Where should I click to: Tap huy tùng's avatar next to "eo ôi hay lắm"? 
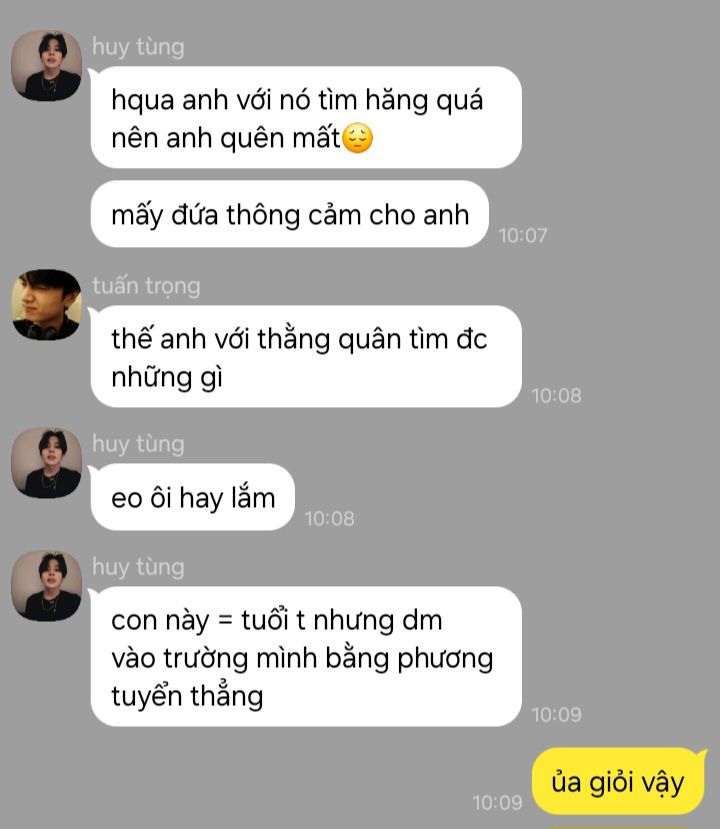(47, 463)
